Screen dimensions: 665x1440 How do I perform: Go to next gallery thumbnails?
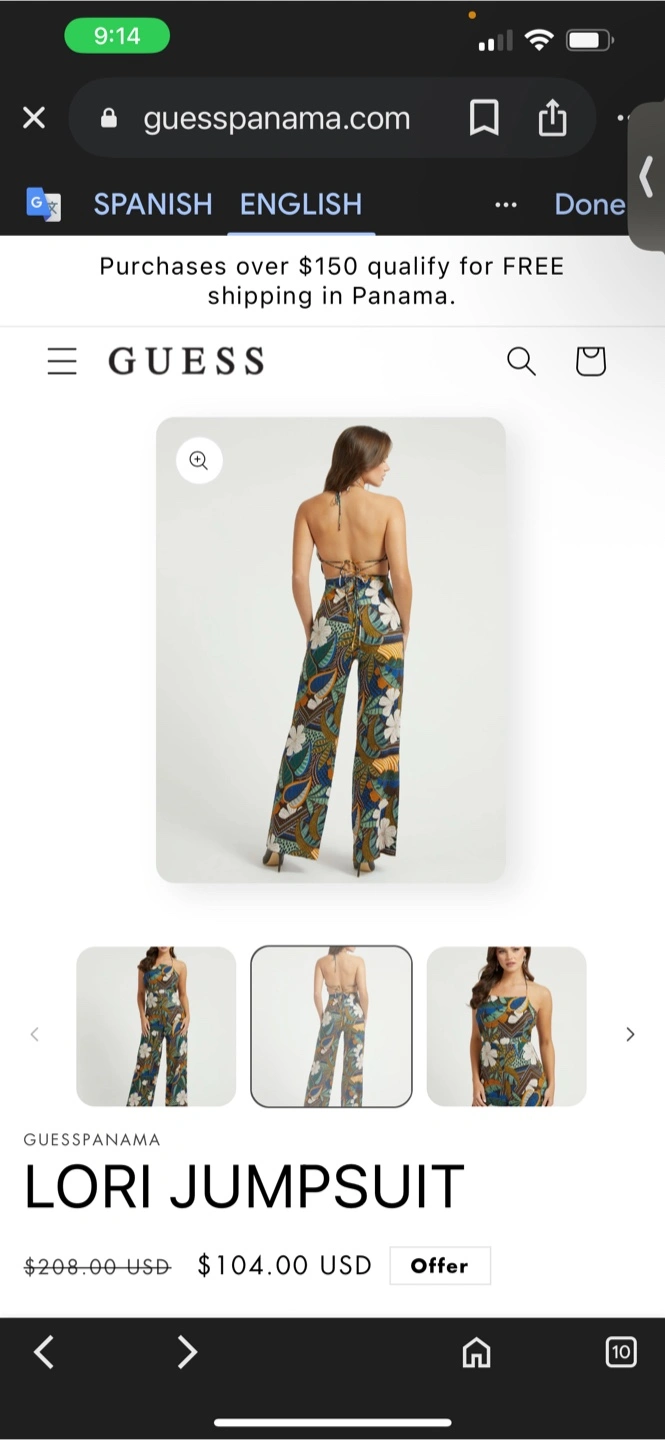click(630, 1034)
